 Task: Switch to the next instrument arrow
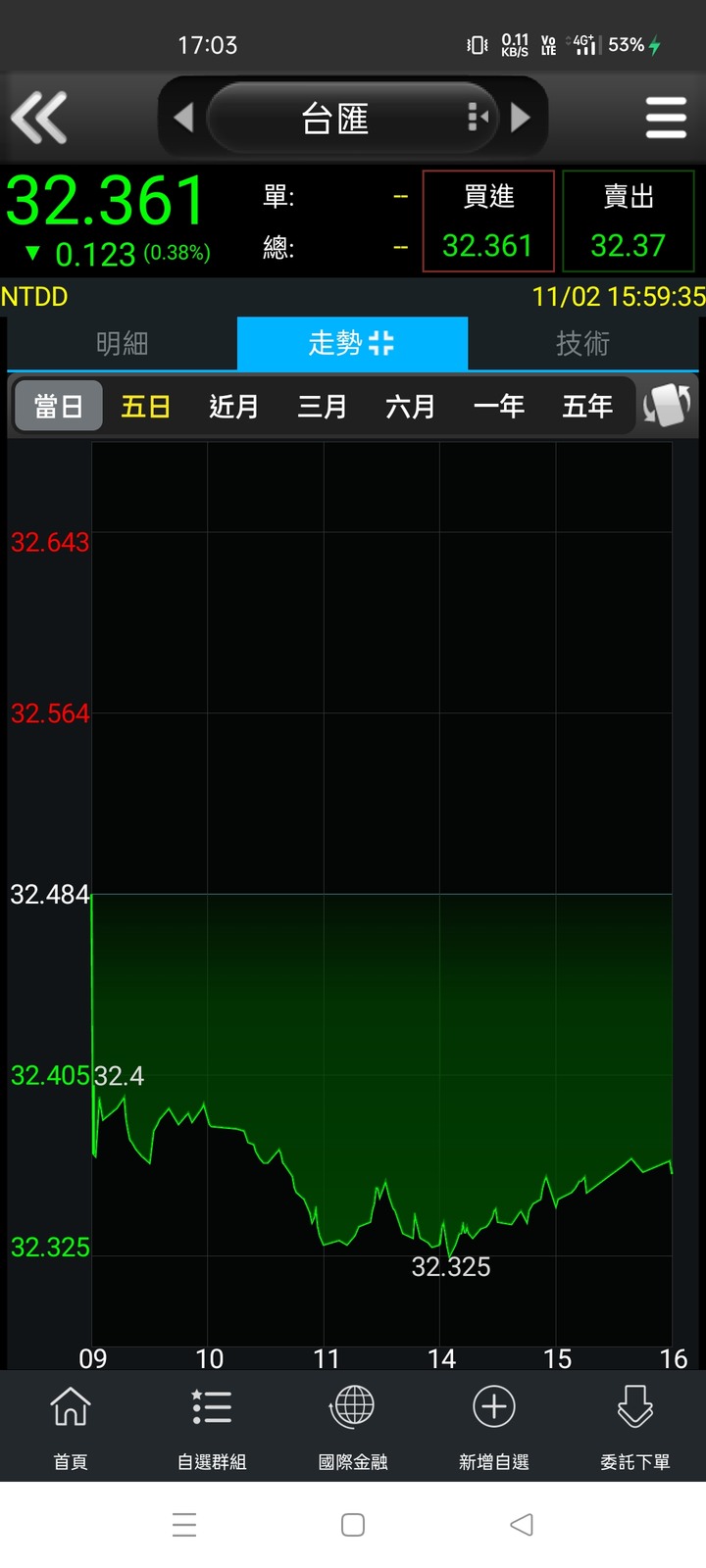[521, 118]
